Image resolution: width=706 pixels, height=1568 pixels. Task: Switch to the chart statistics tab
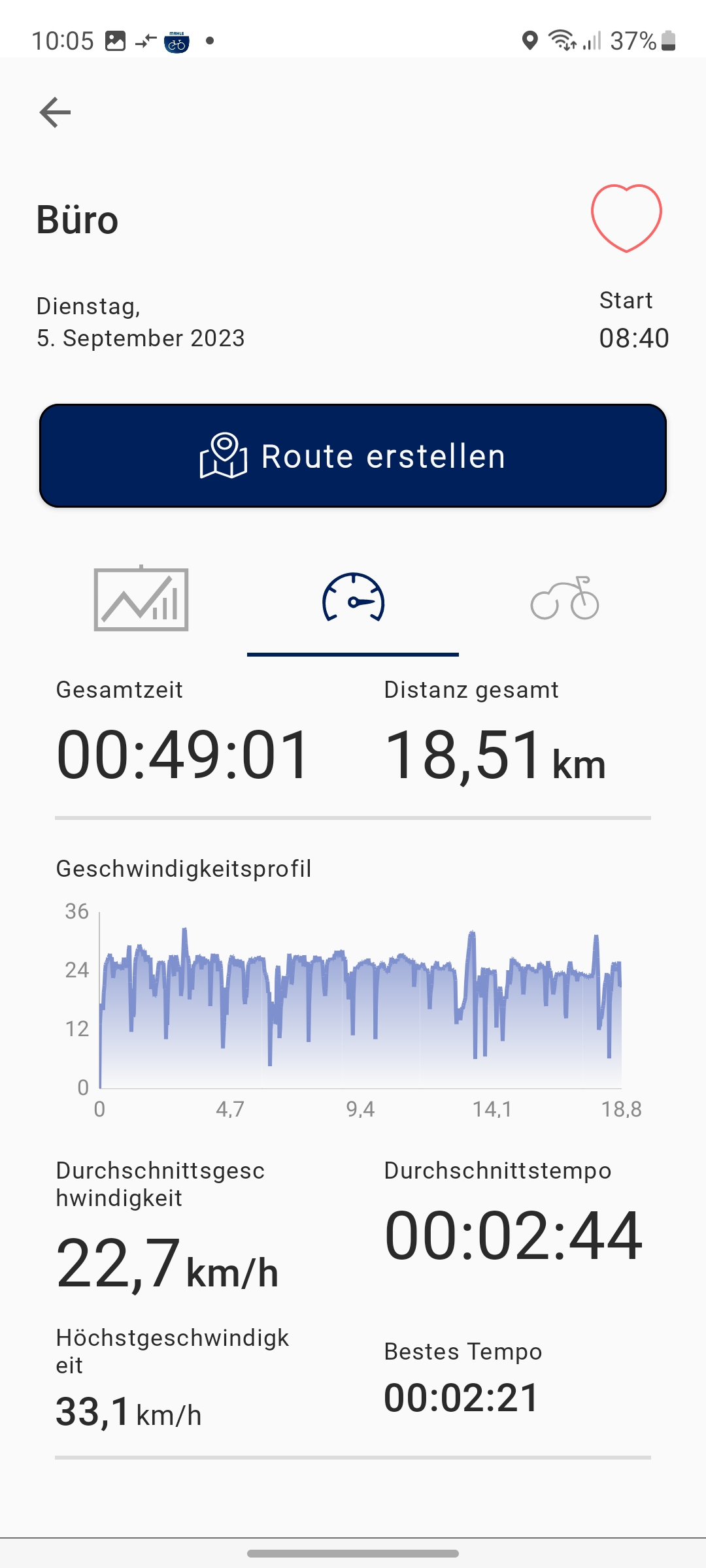[141, 598]
